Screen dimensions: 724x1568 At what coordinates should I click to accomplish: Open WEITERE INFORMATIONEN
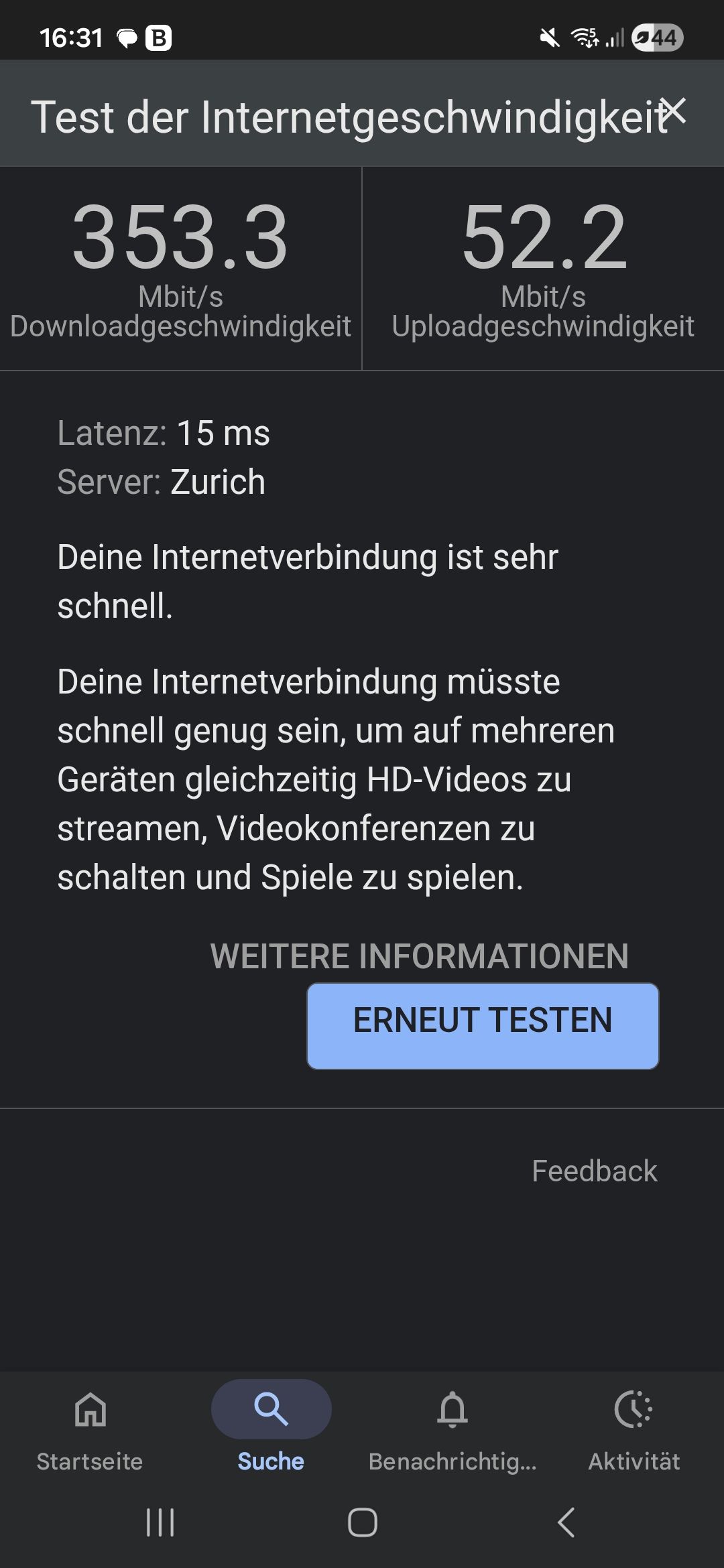pos(419,956)
